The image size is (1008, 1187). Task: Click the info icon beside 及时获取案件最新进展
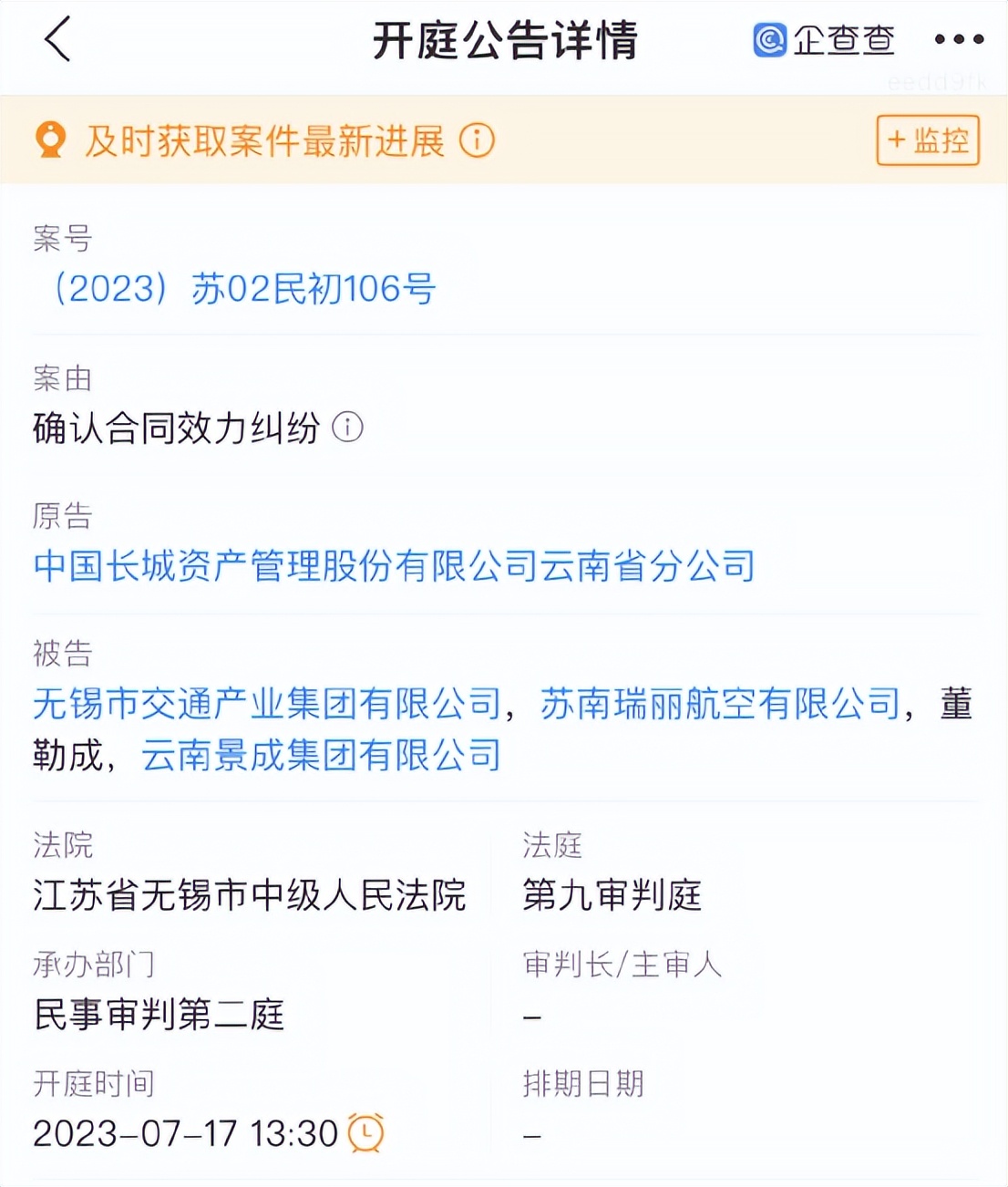[478, 141]
